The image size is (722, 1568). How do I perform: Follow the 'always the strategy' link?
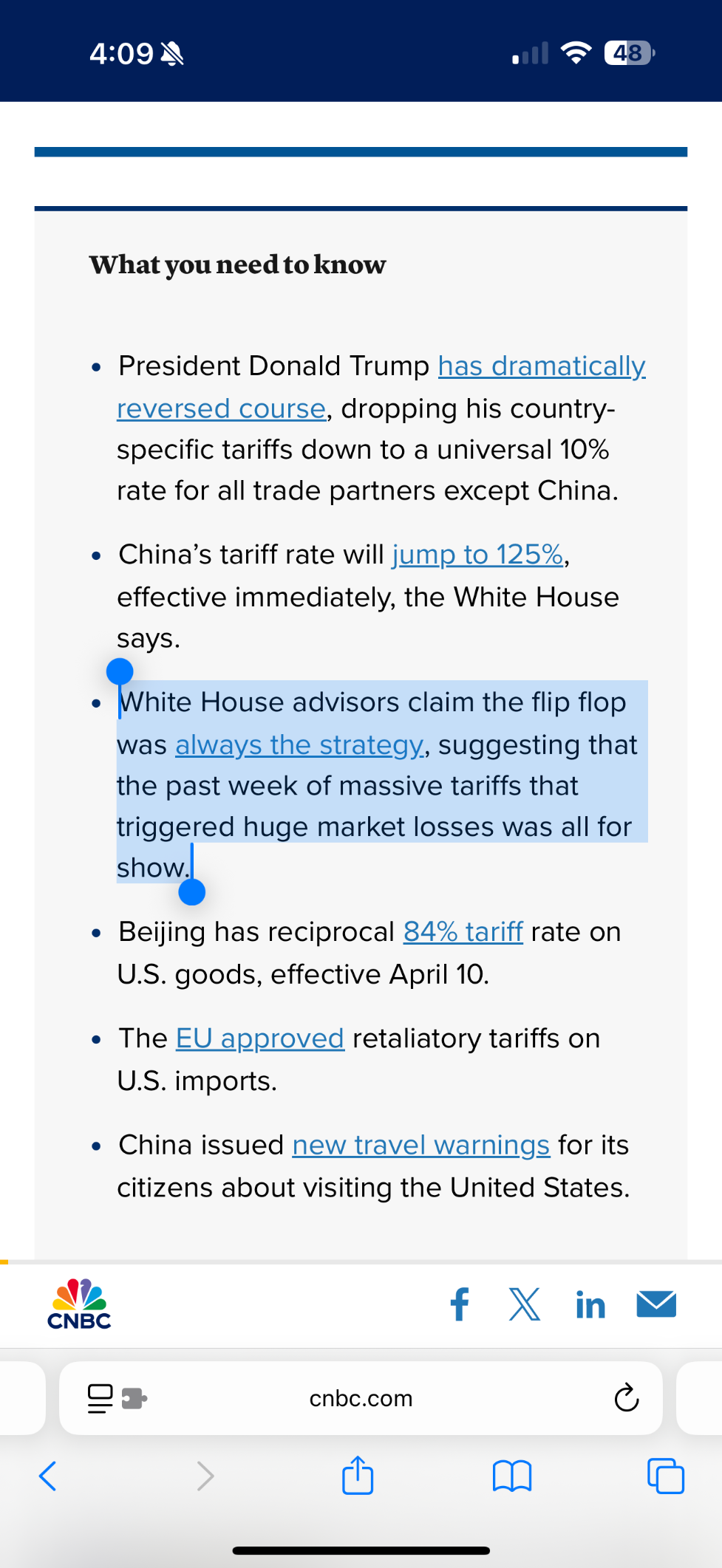pos(299,745)
